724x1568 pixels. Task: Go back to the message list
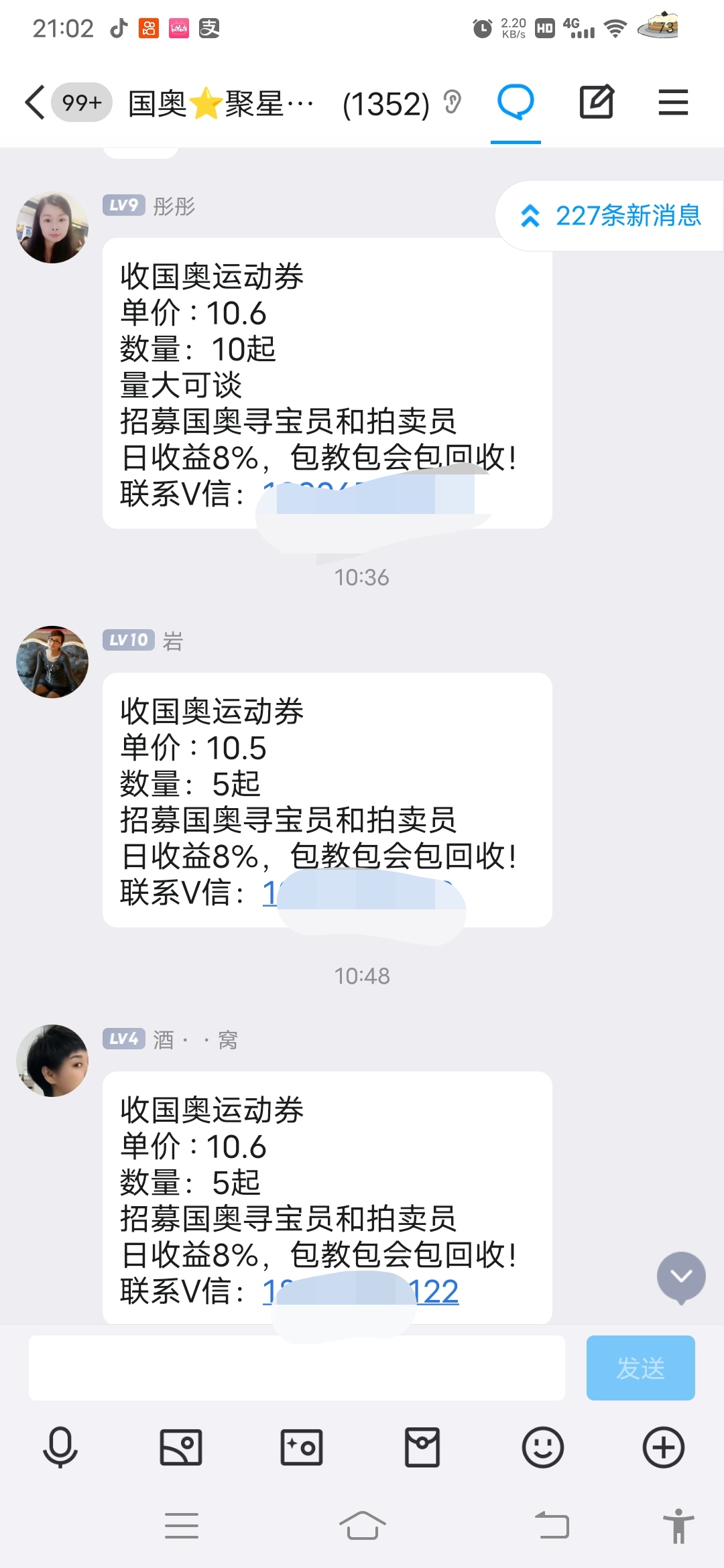tap(35, 103)
